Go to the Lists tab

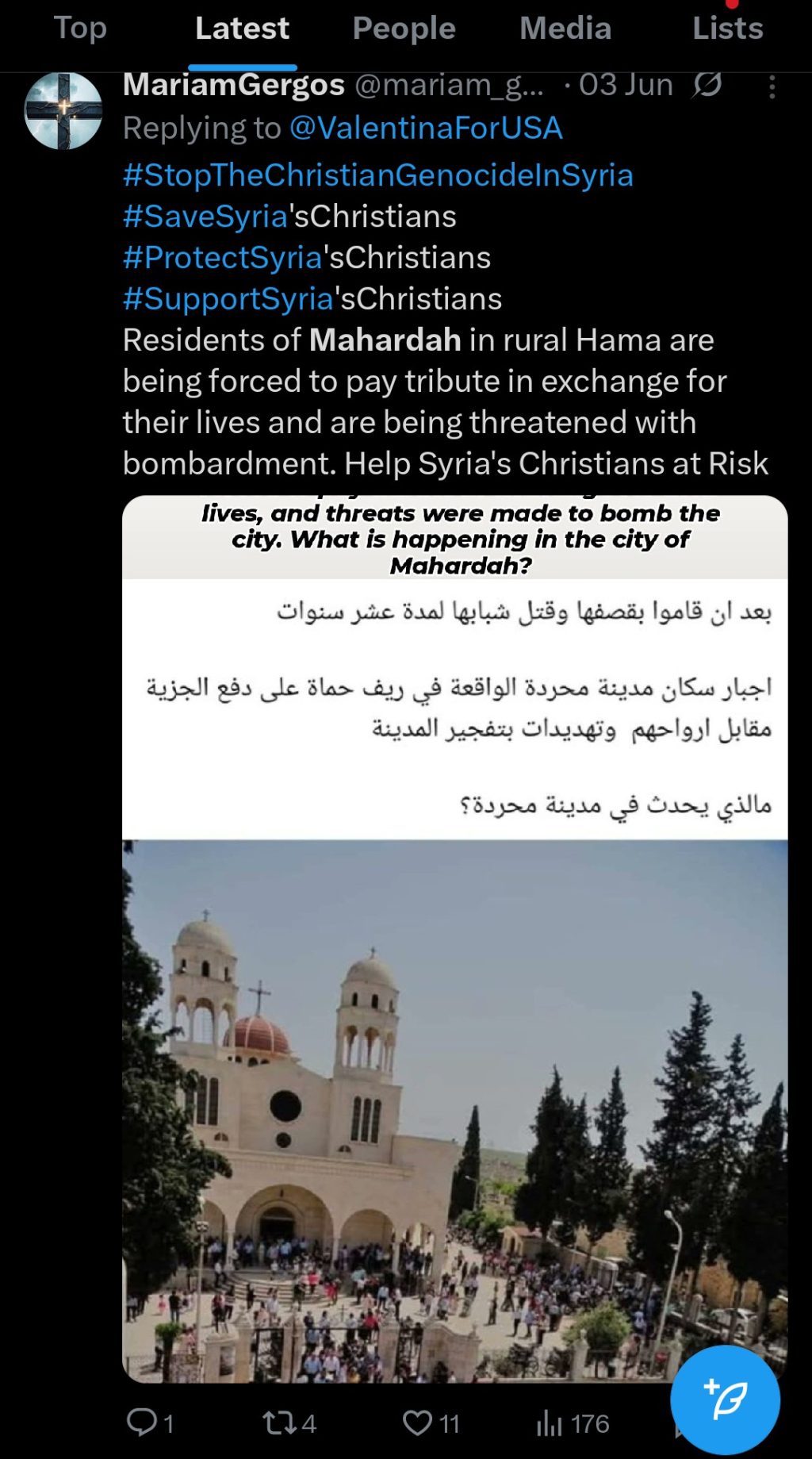click(727, 29)
